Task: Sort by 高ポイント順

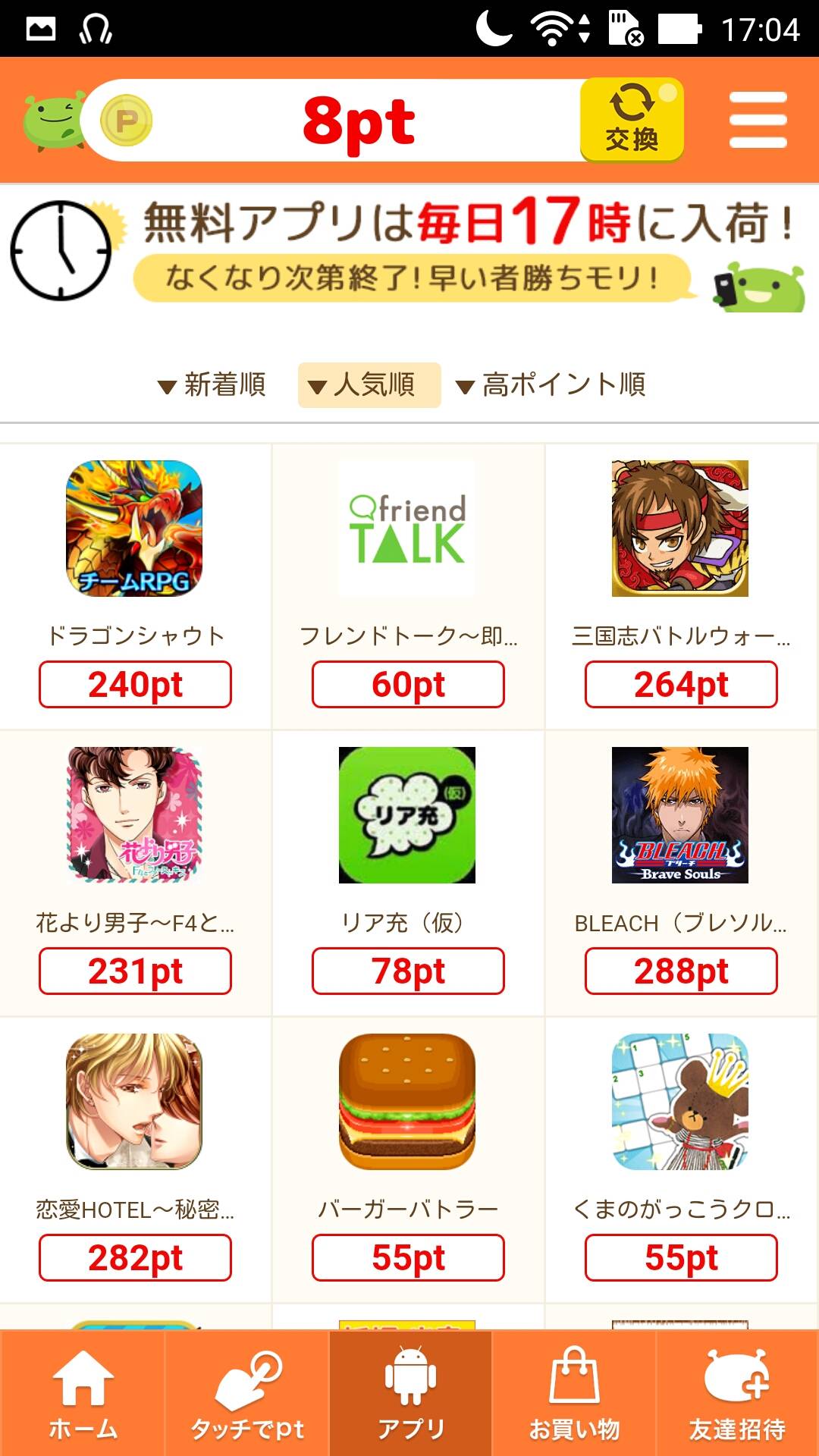Action: pos(551,384)
